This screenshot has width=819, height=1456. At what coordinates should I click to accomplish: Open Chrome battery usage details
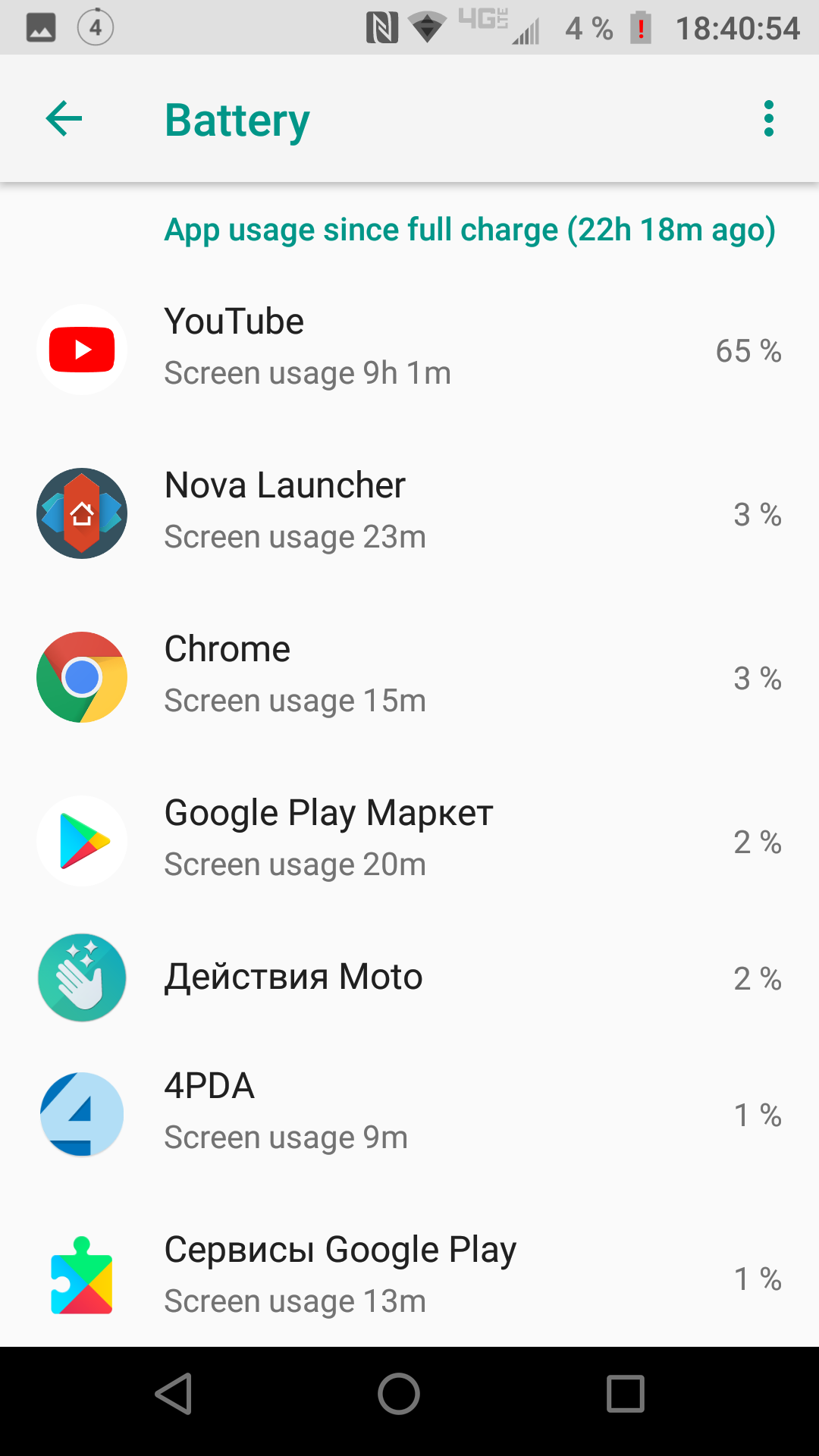[409, 677]
